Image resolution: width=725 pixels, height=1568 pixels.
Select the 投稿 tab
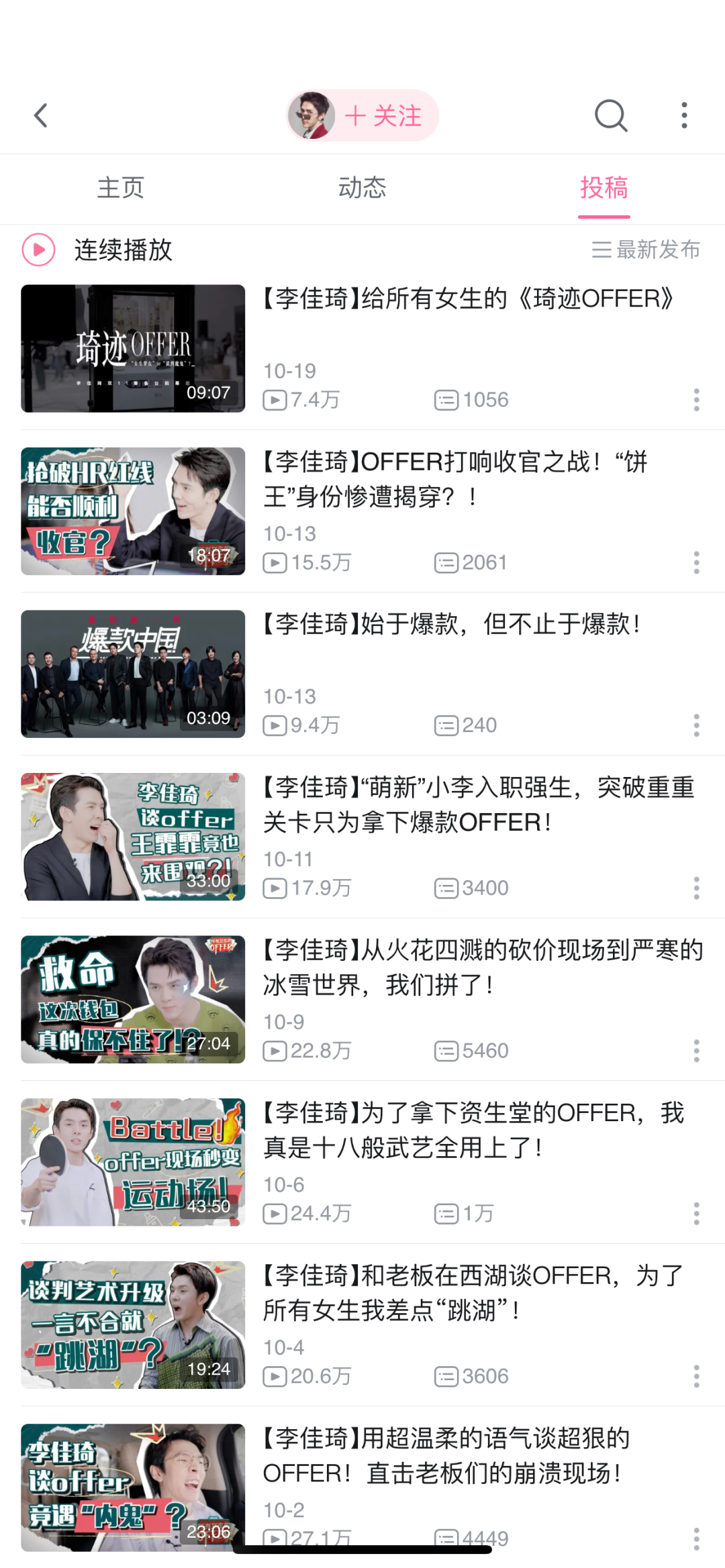[x=603, y=188]
